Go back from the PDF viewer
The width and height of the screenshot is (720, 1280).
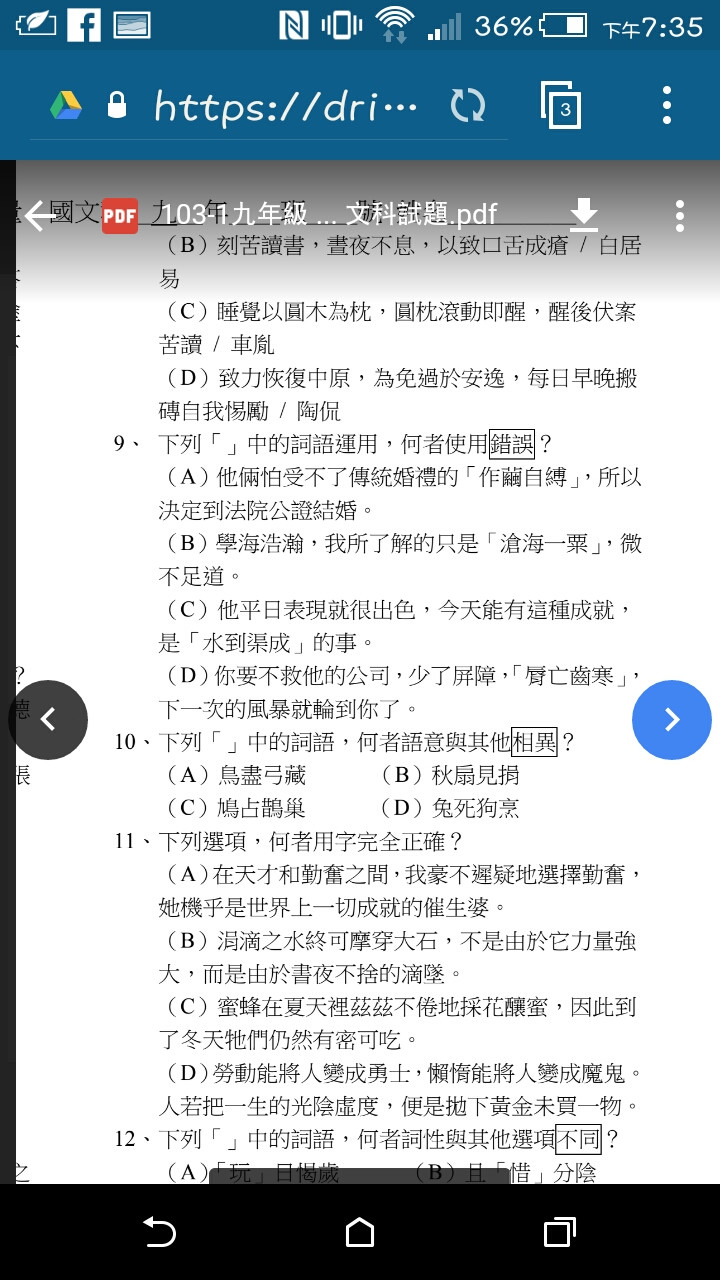pos(40,215)
